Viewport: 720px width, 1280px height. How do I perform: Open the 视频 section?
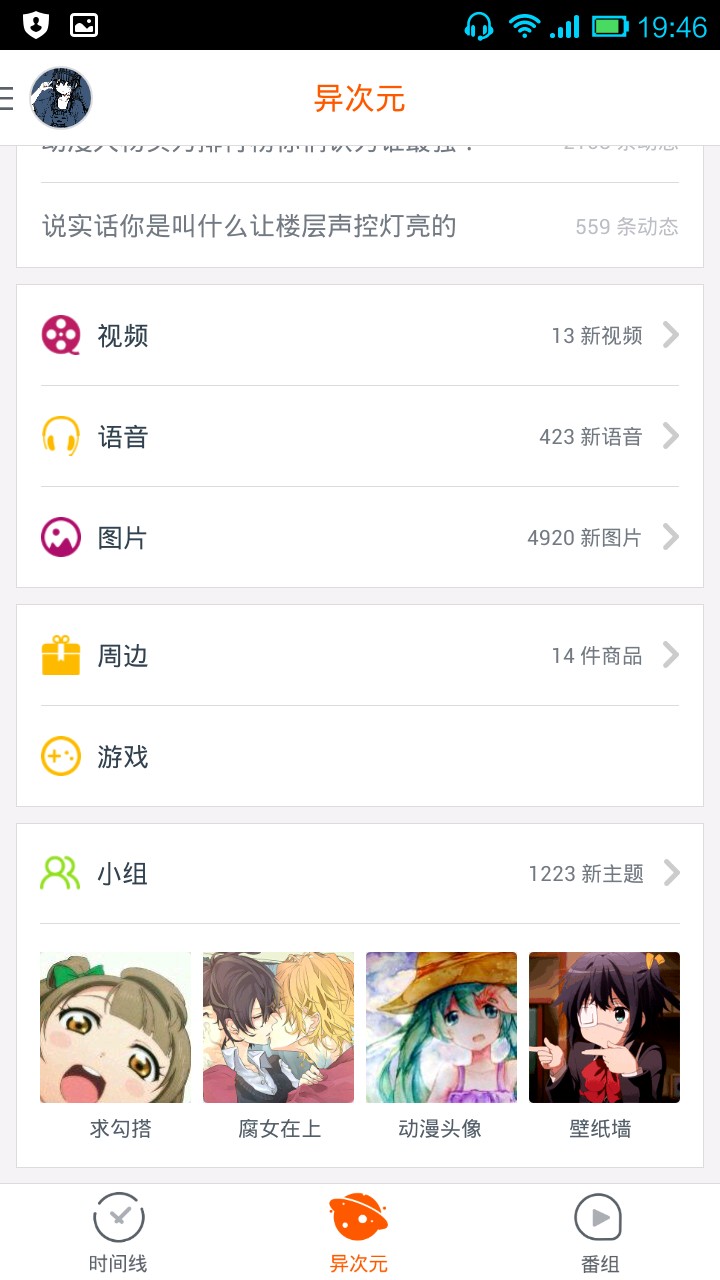coord(360,335)
